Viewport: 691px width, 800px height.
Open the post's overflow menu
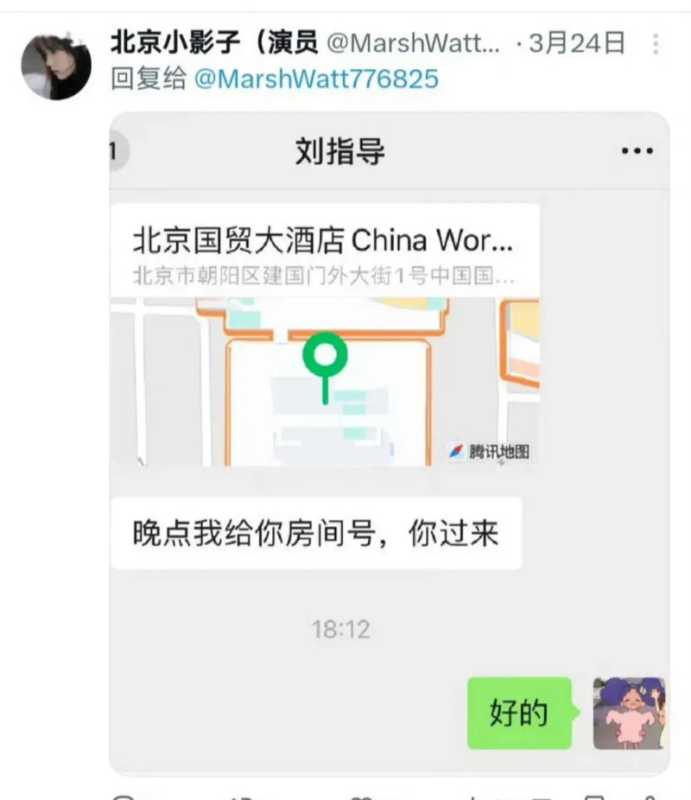click(656, 44)
